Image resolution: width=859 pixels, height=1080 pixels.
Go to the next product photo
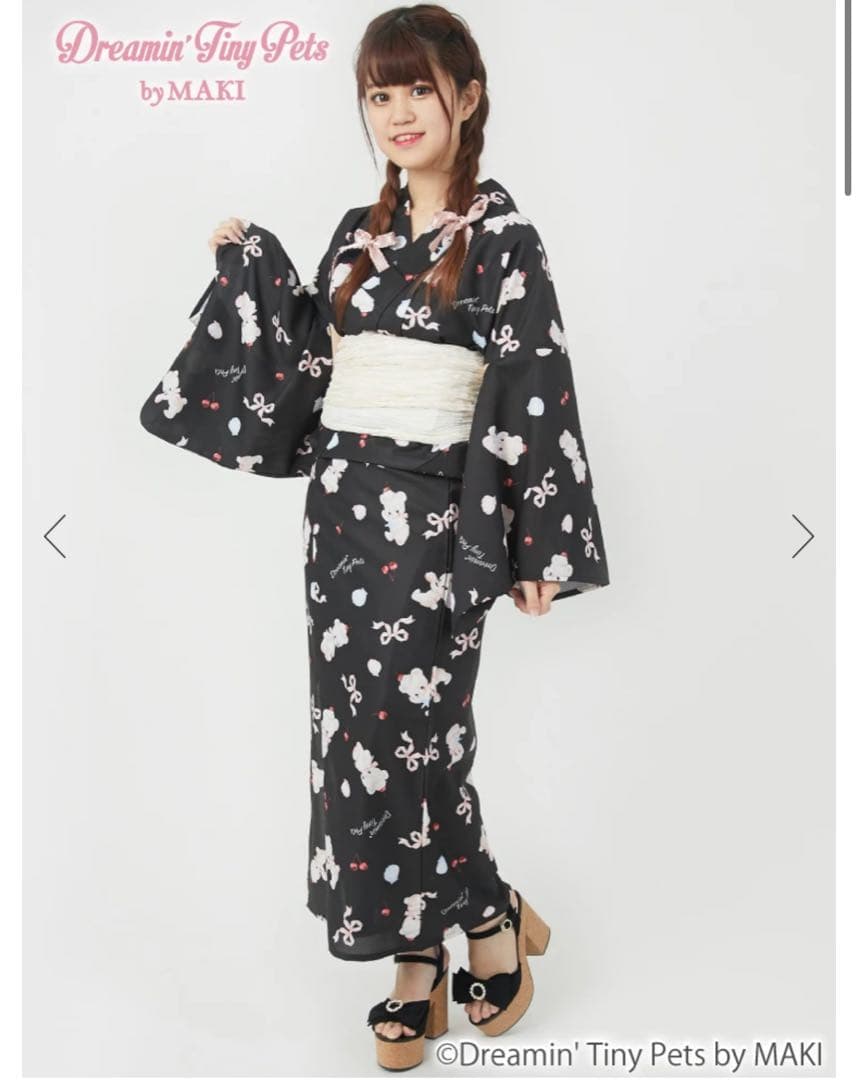[x=802, y=536]
